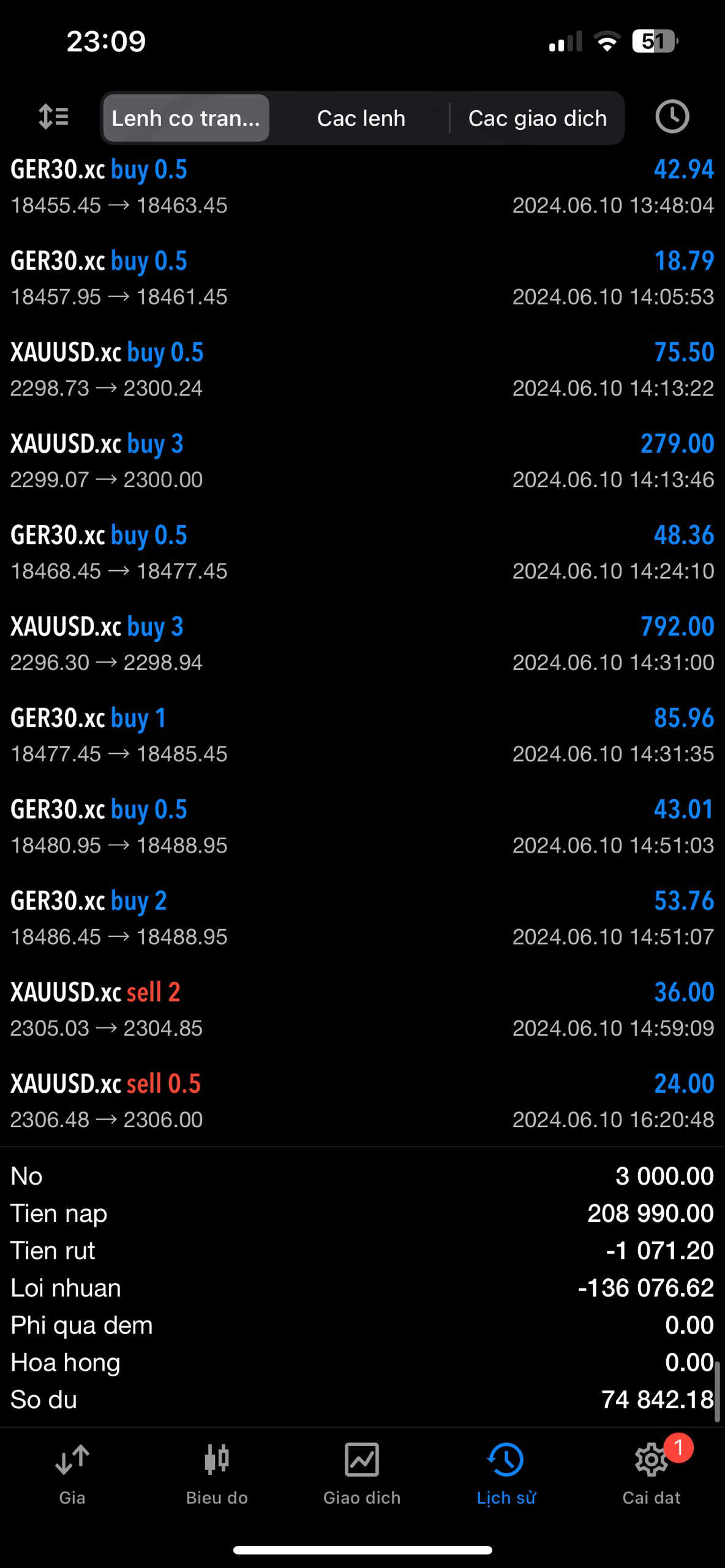Screen dimensions: 725x1568
Task: Open the Gia tab
Action: [72, 1474]
